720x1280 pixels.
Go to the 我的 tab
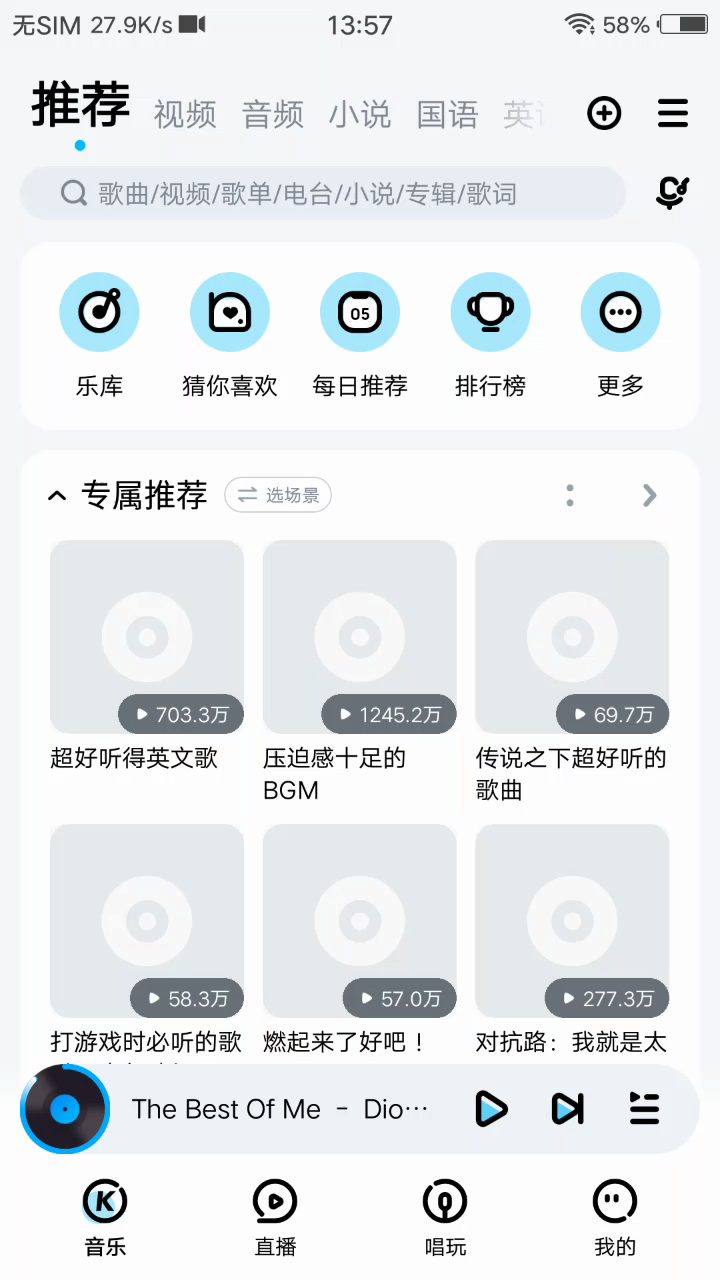point(614,1217)
